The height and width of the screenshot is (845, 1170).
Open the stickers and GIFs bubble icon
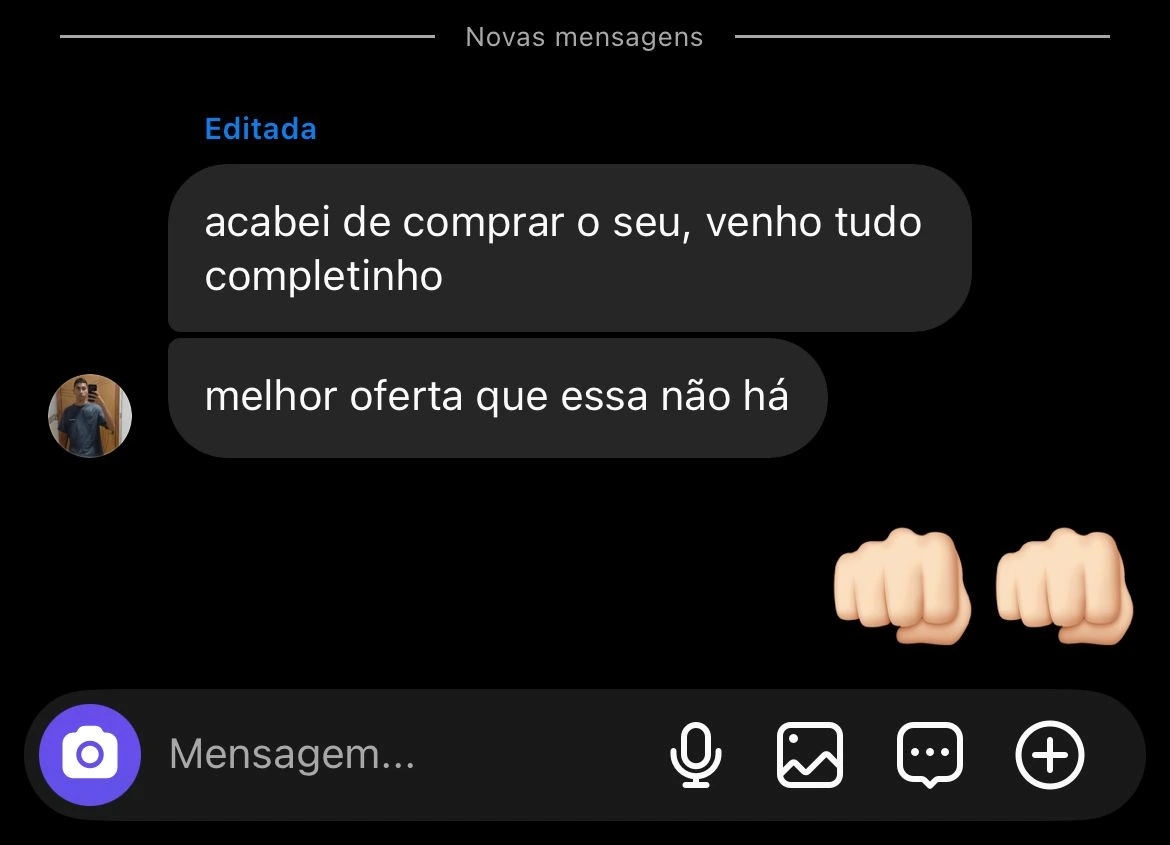[930, 755]
